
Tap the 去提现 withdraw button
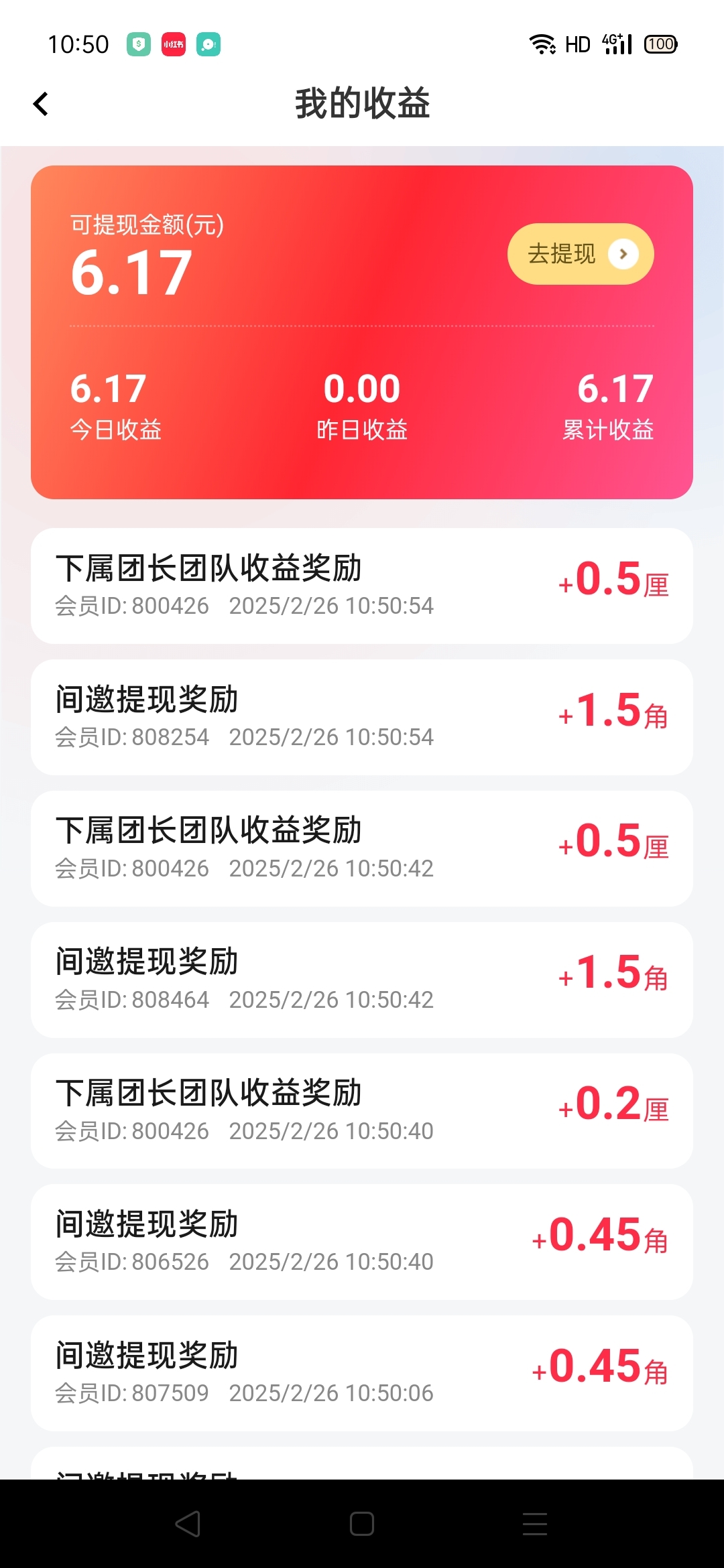(x=580, y=254)
